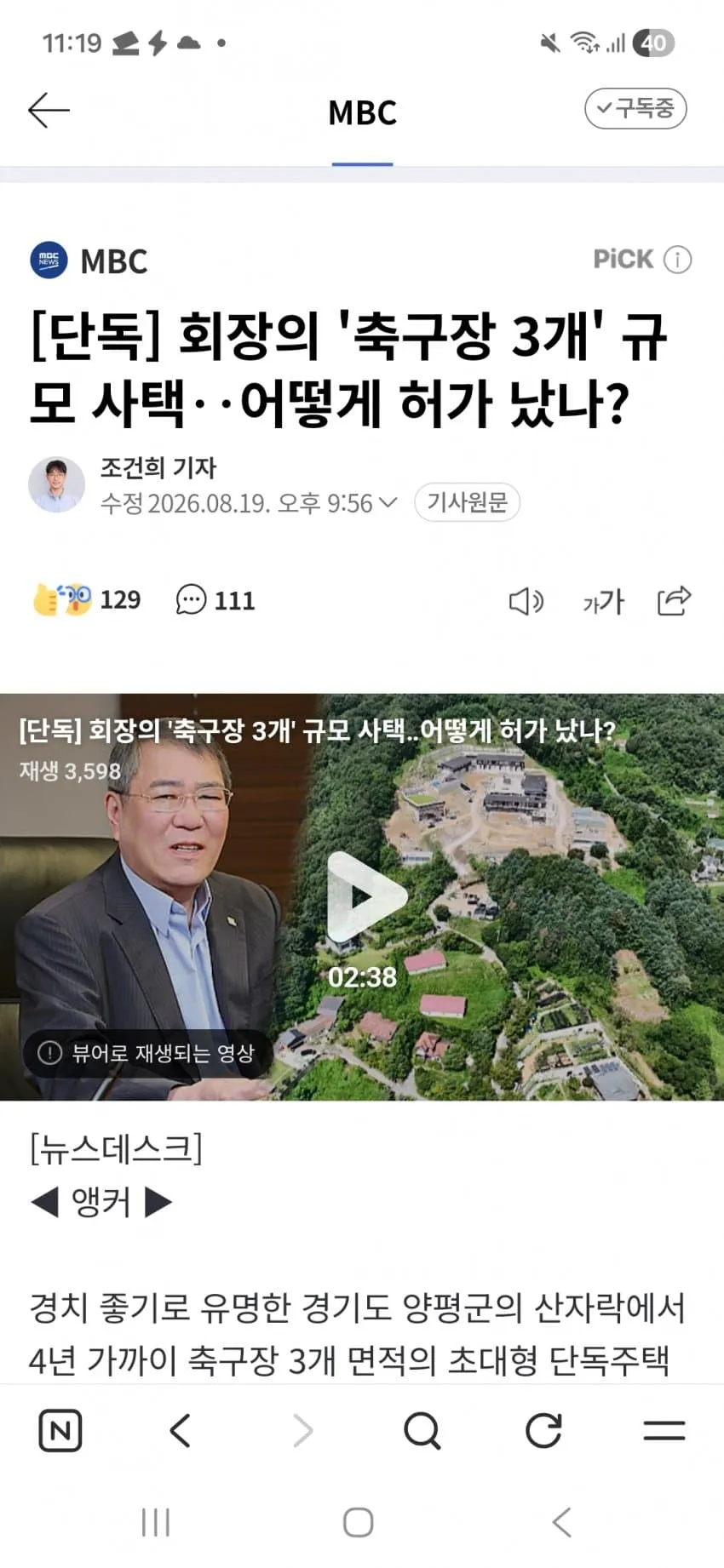Viewport: 724px width, 1568px height.
Task: Share this article
Action: click(x=674, y=600)
